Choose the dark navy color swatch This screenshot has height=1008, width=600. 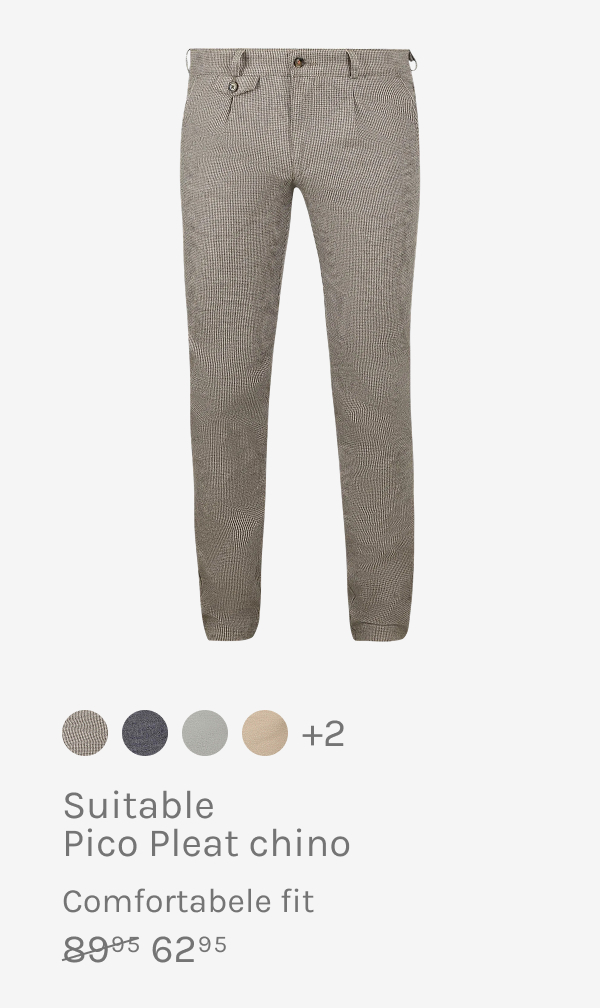point(145,733)
